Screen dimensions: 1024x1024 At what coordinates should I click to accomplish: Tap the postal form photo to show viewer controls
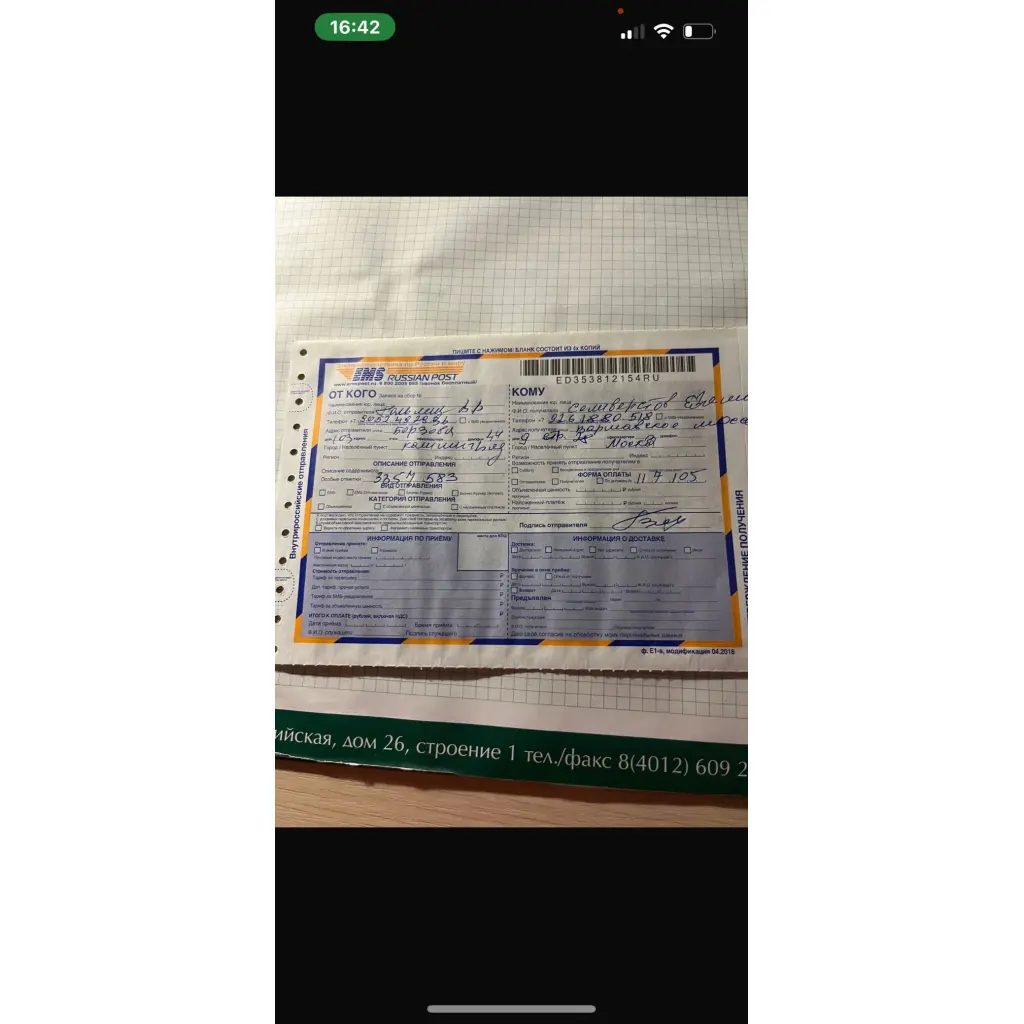tap(511, 510)
